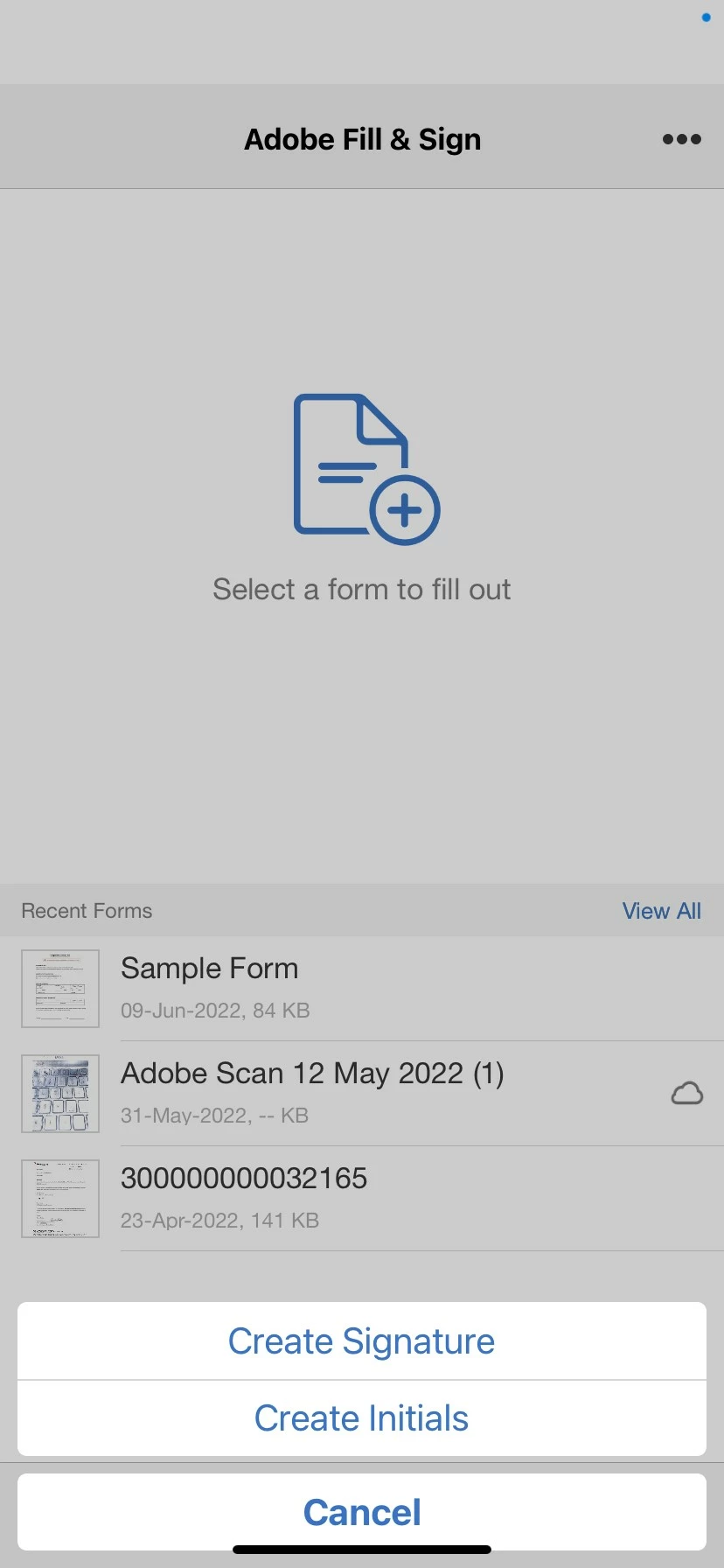Open Adobe Scan 12 May 2022 (1)

pos(312,1093)
